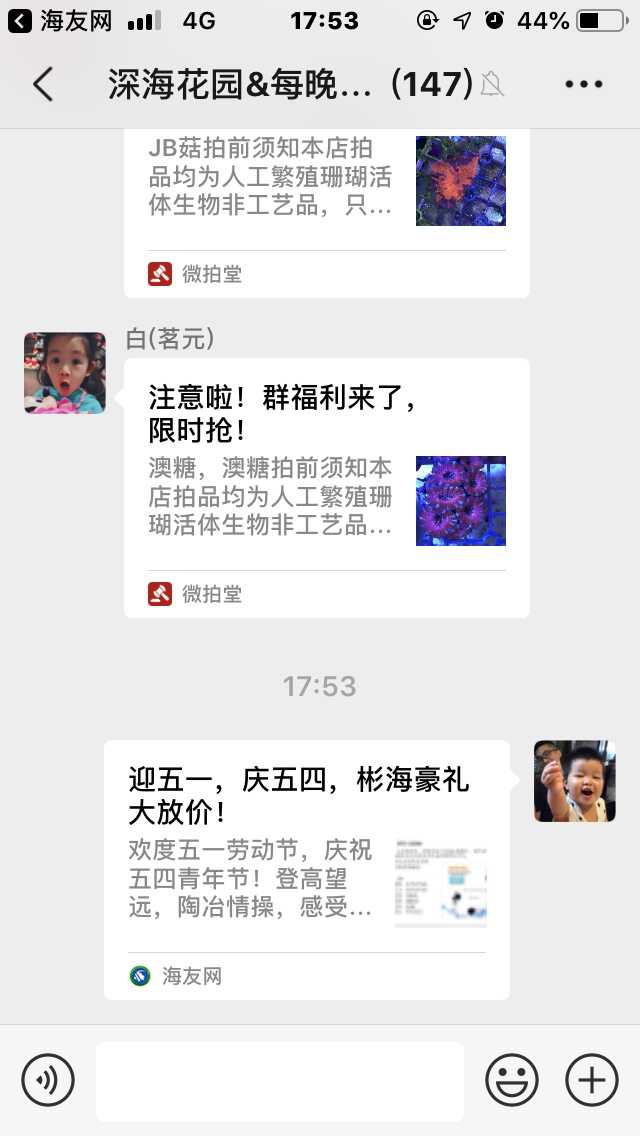Open the JB菇 微拍堂 auction card

[x=326, y=210]
